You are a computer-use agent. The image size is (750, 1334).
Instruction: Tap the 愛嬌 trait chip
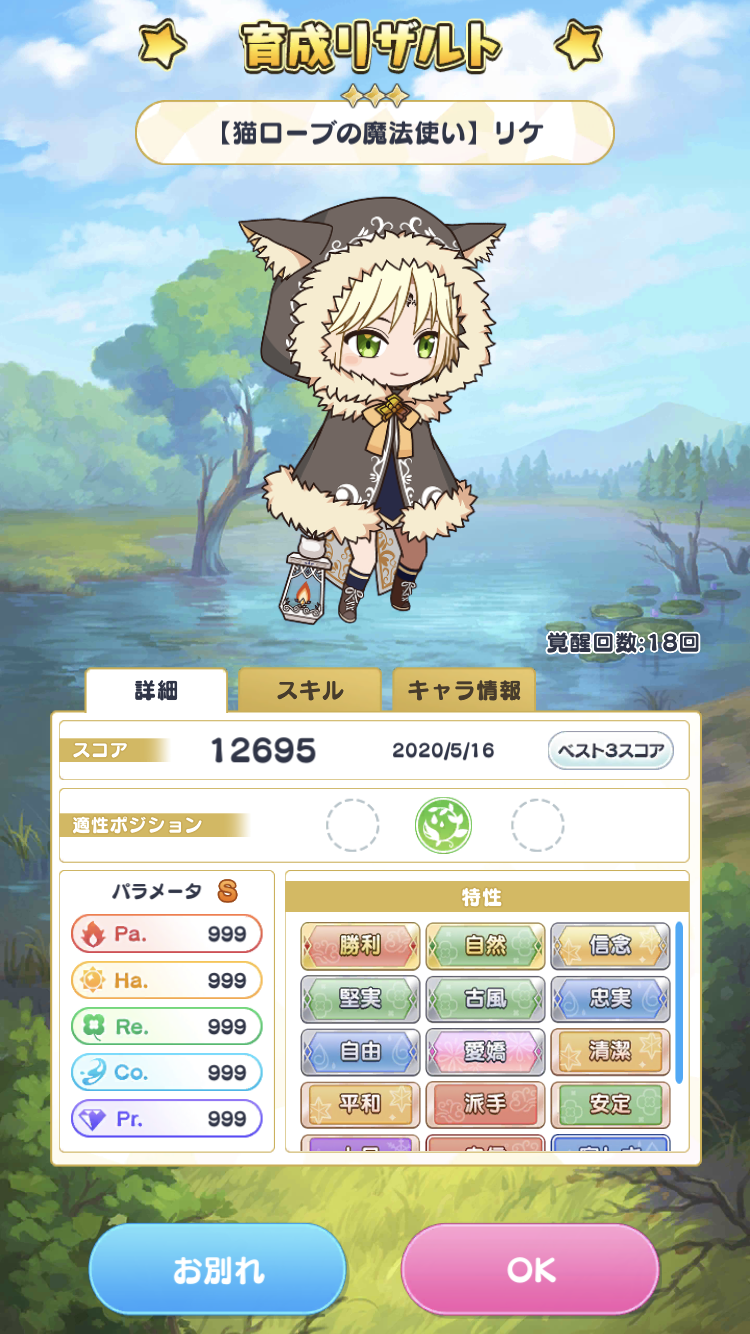pyautogui.click(x=485, y=1051)
